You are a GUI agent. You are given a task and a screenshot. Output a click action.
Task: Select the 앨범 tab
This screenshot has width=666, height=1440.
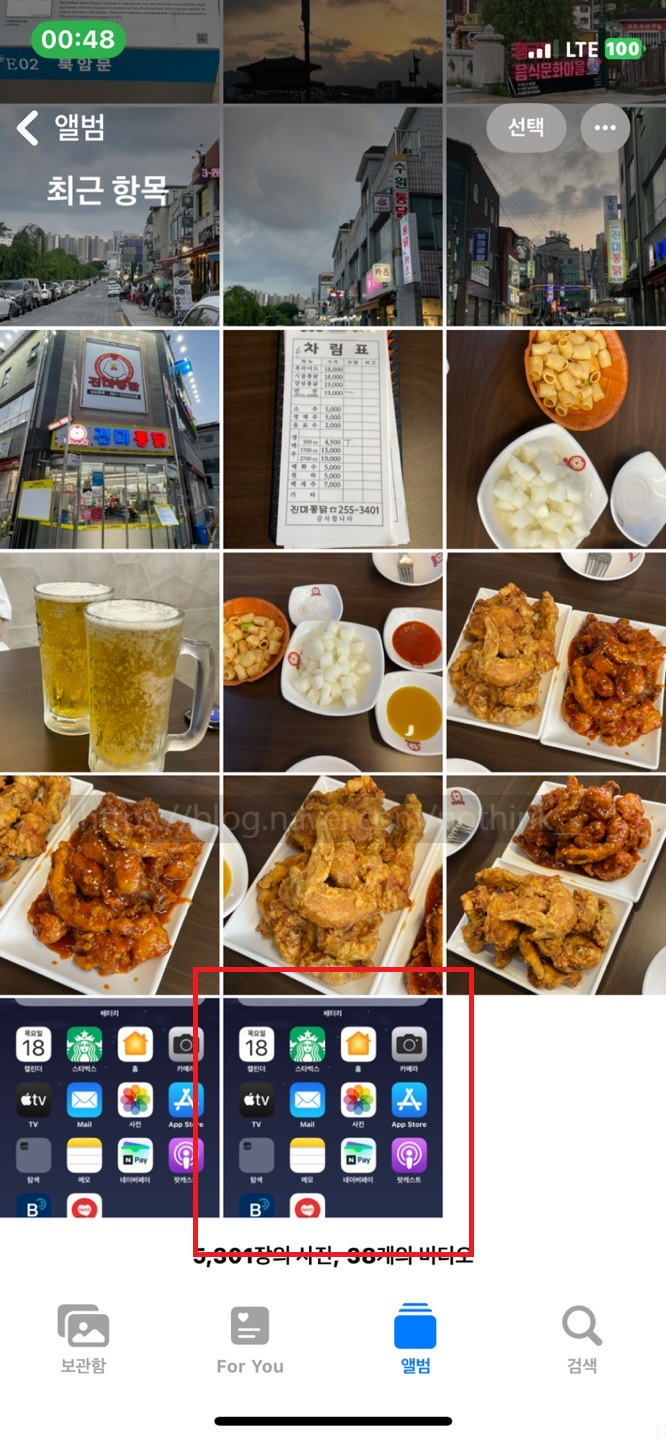click(416, 1339)
